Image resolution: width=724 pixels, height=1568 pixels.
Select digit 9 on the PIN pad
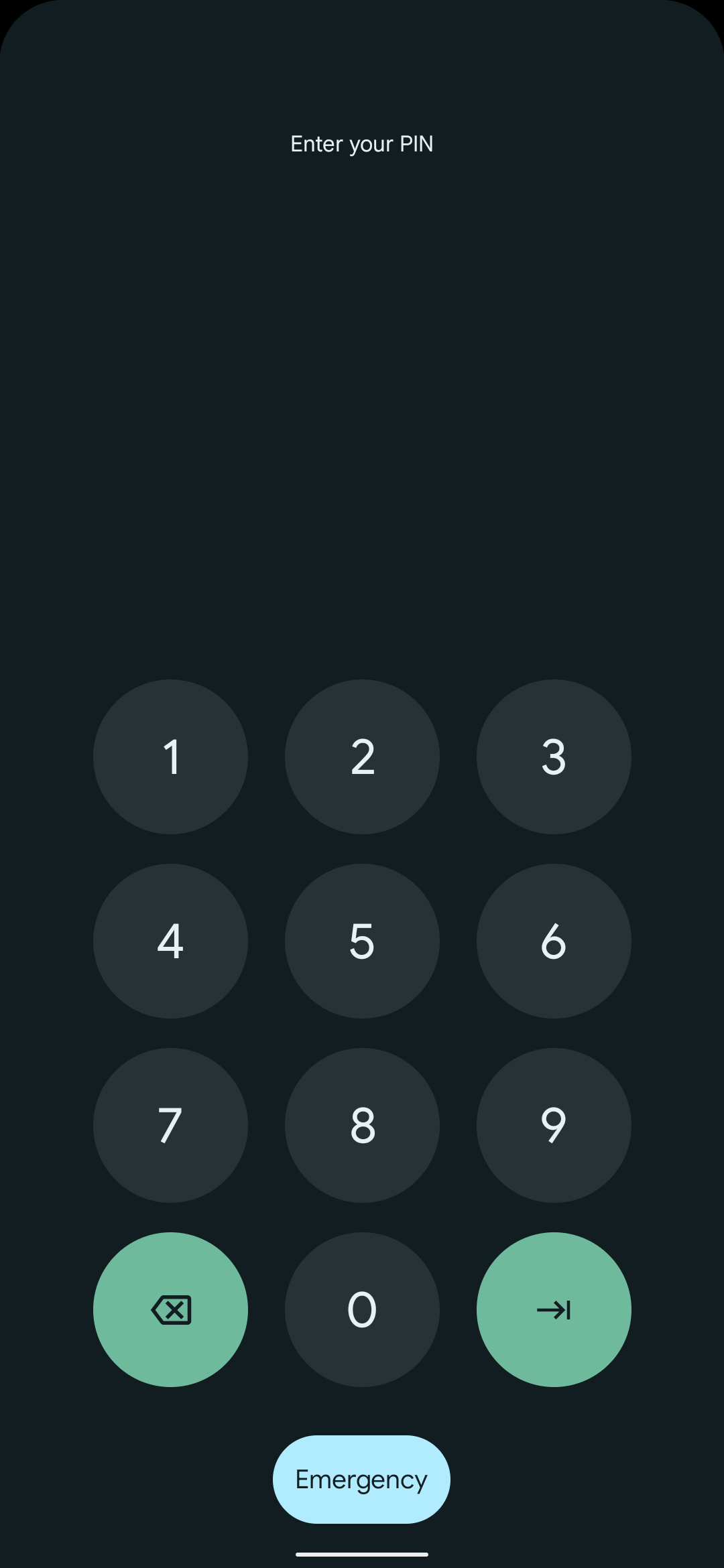click(x=554, y=1125)
